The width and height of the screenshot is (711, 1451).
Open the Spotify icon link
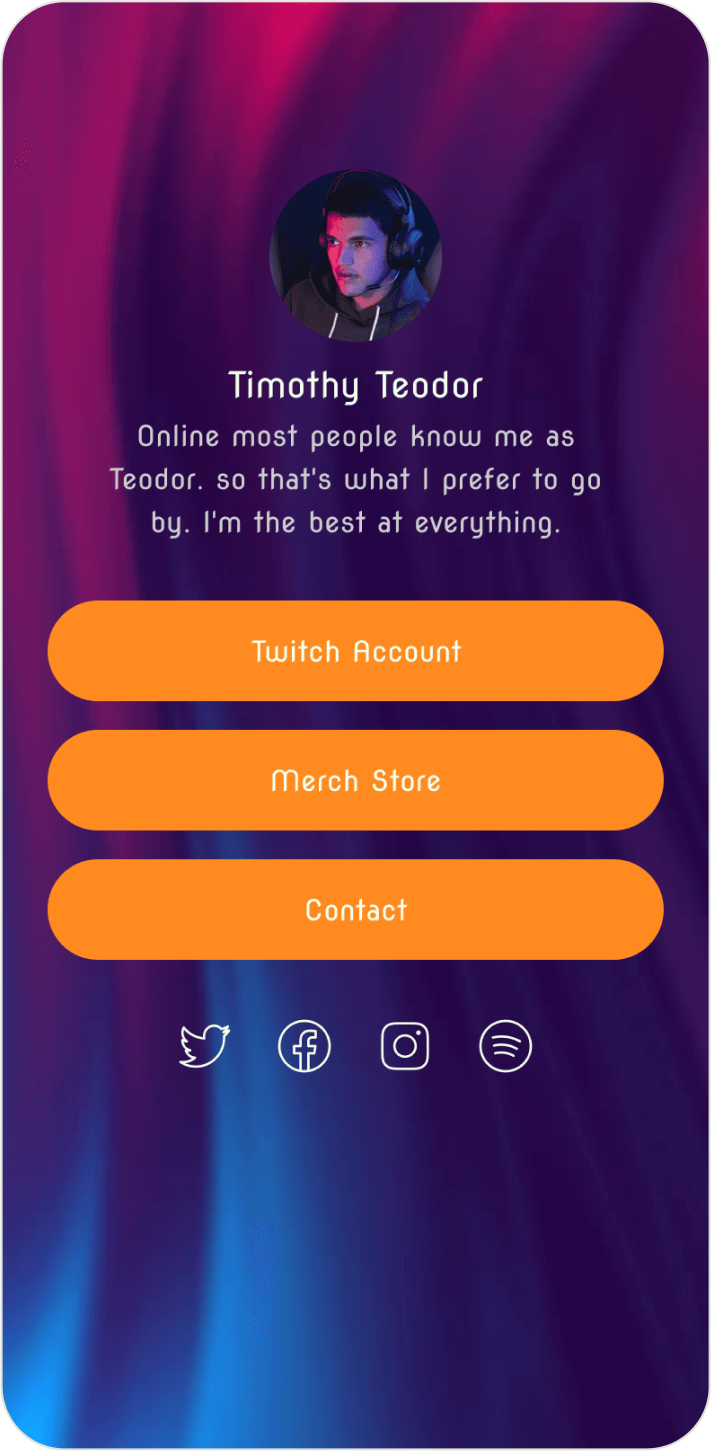505,1046
